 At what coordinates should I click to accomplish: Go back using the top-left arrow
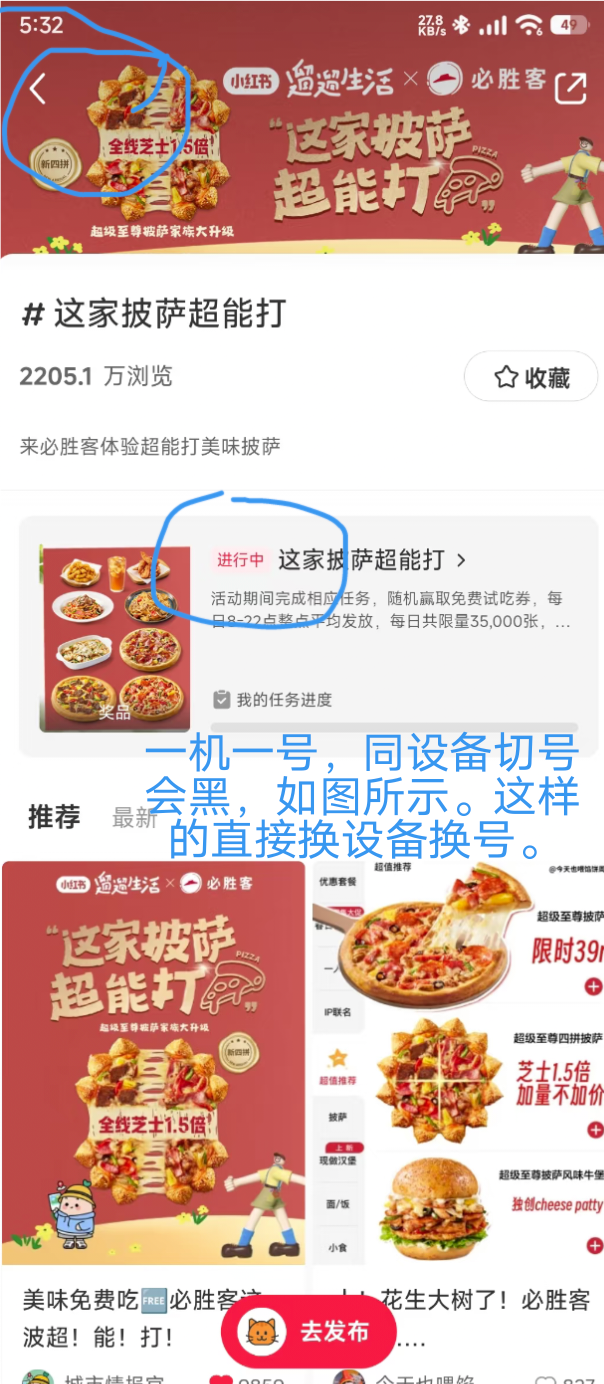[x=38, y=90]
